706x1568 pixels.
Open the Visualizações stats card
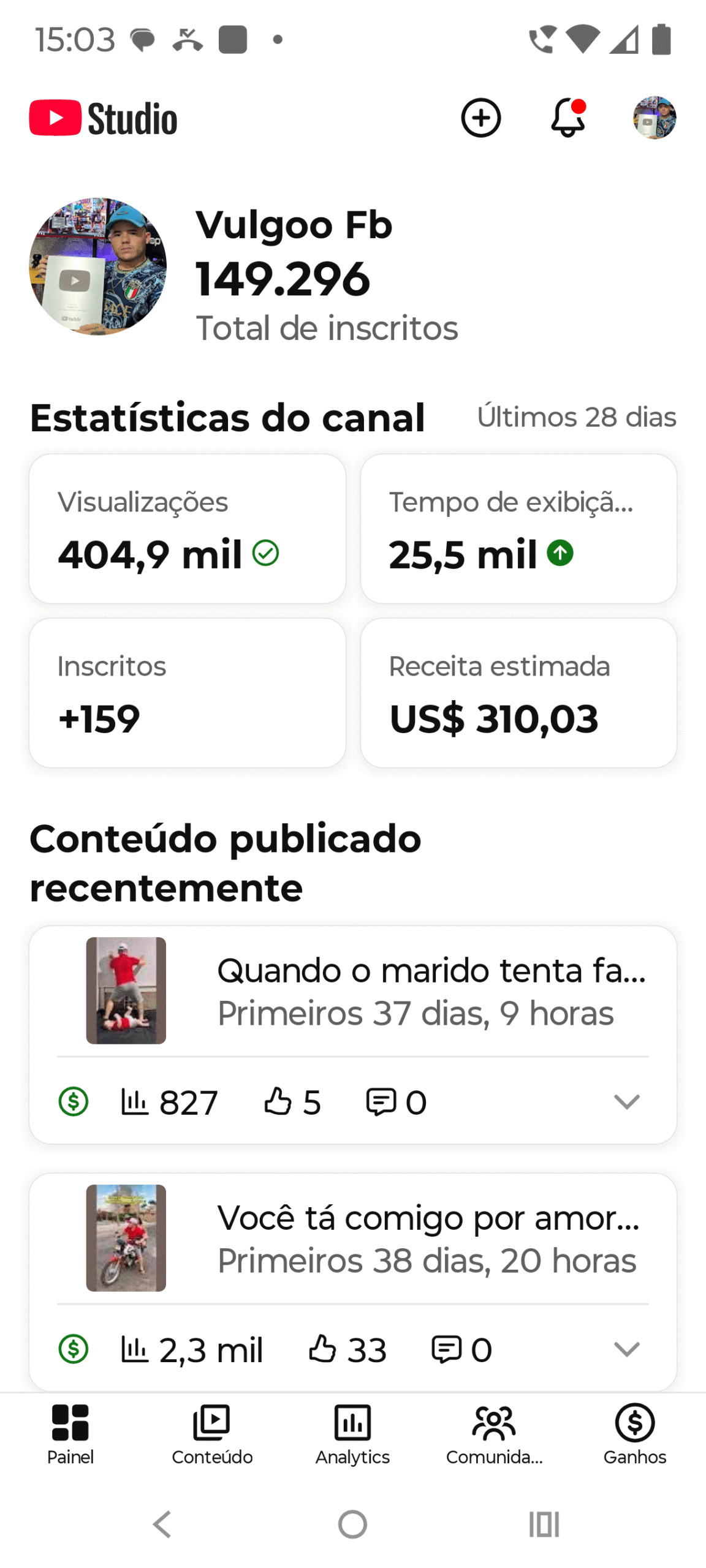coord(187,529)
